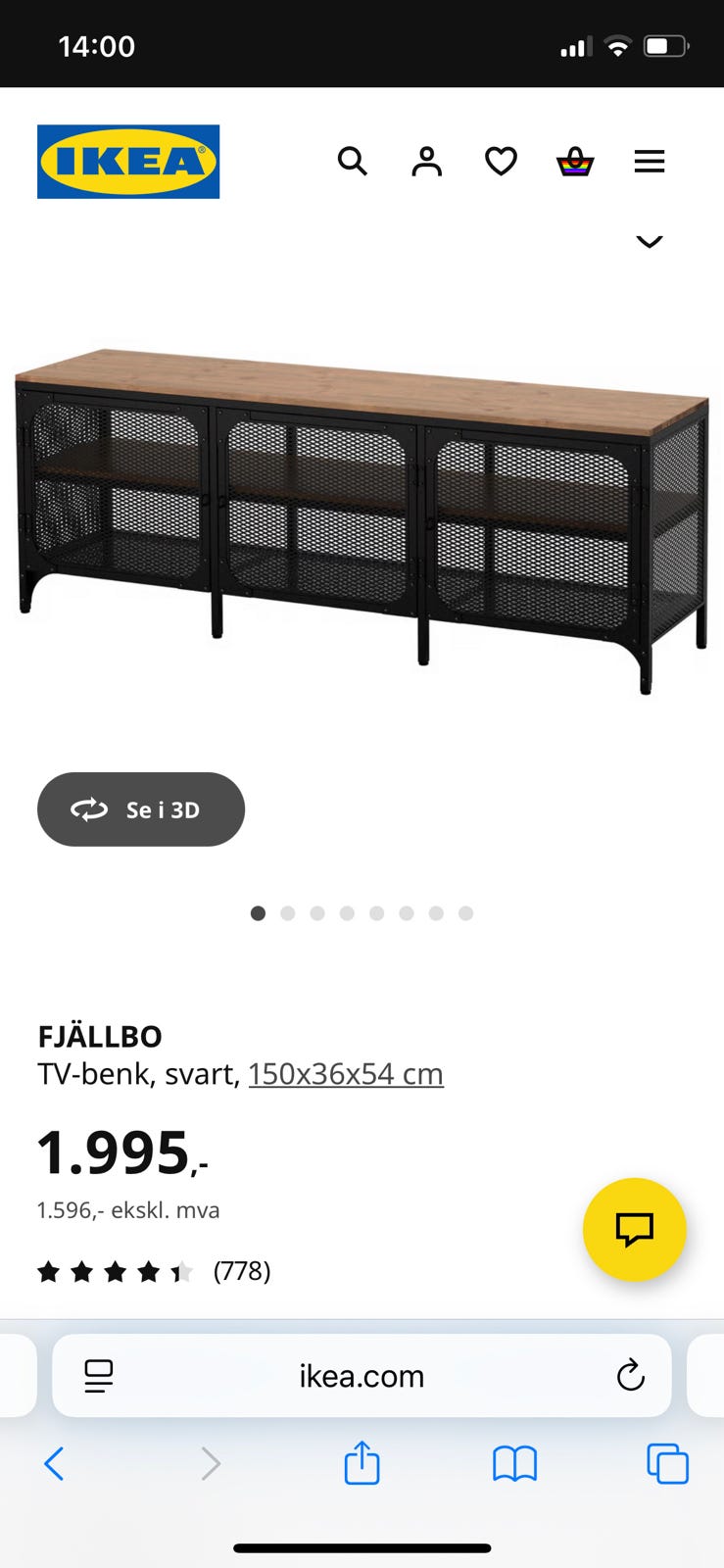Select the second carousel dot

point(288,912)
